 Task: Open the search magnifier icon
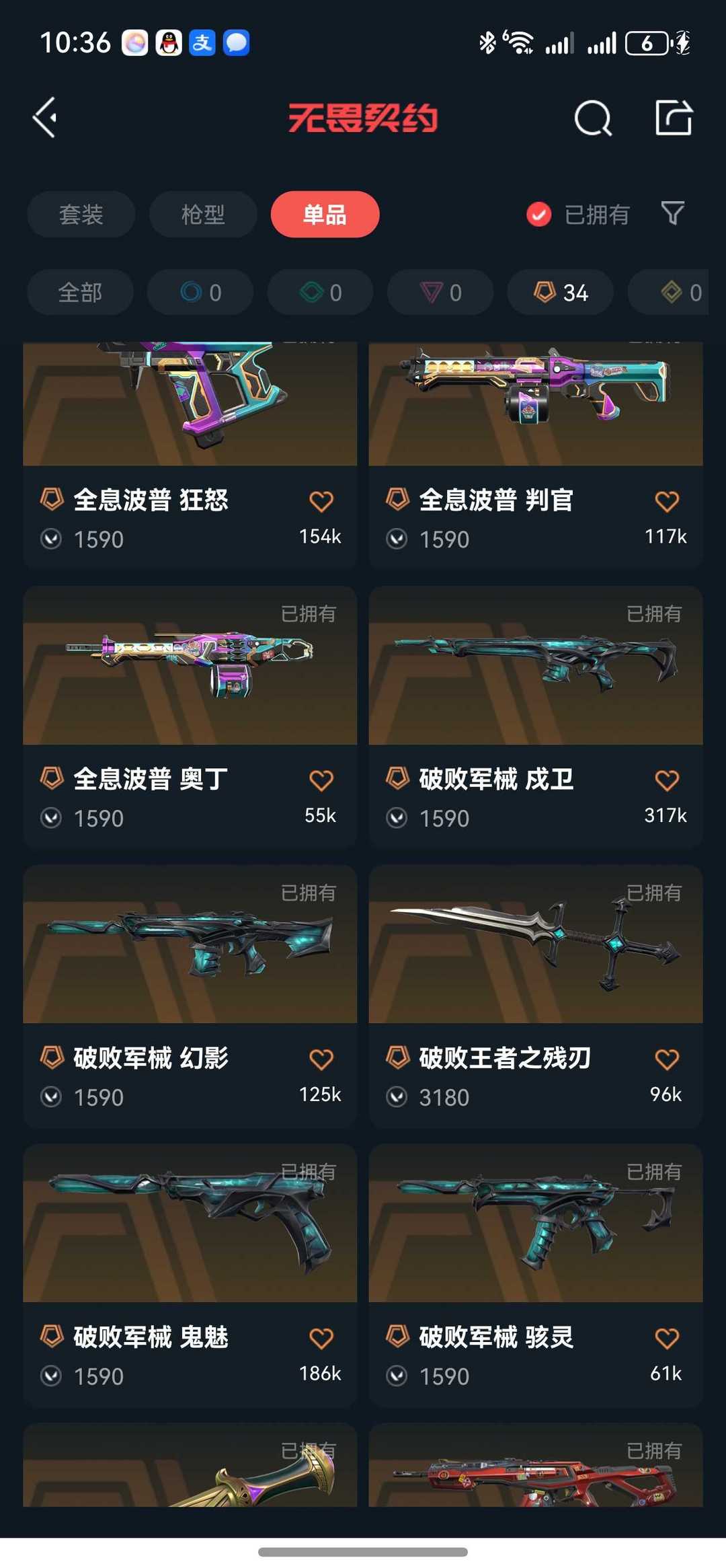point(593,120)
